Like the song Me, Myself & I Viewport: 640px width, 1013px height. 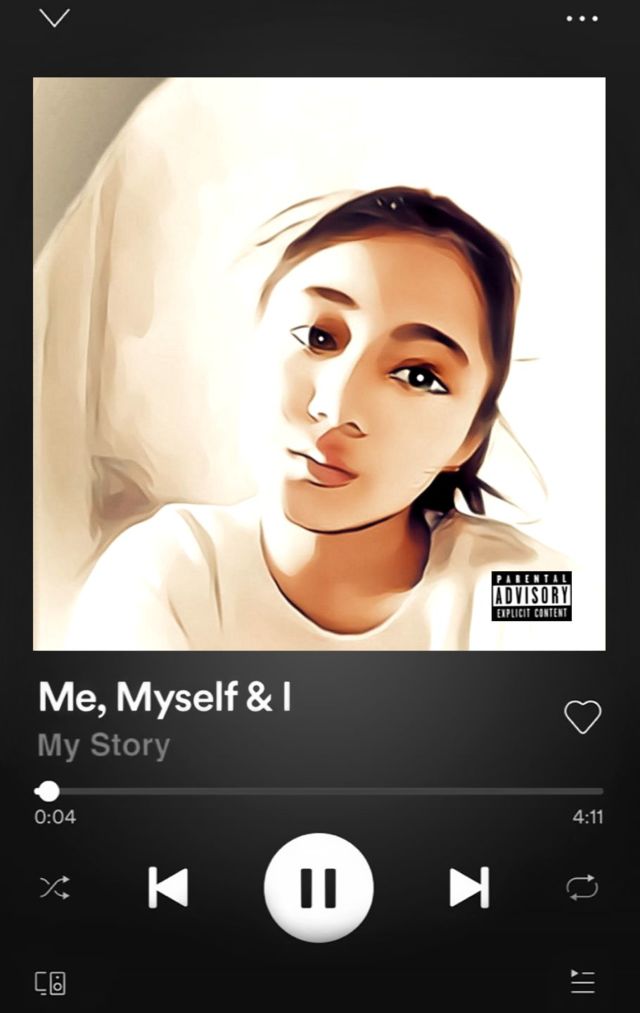pos(582,716)
